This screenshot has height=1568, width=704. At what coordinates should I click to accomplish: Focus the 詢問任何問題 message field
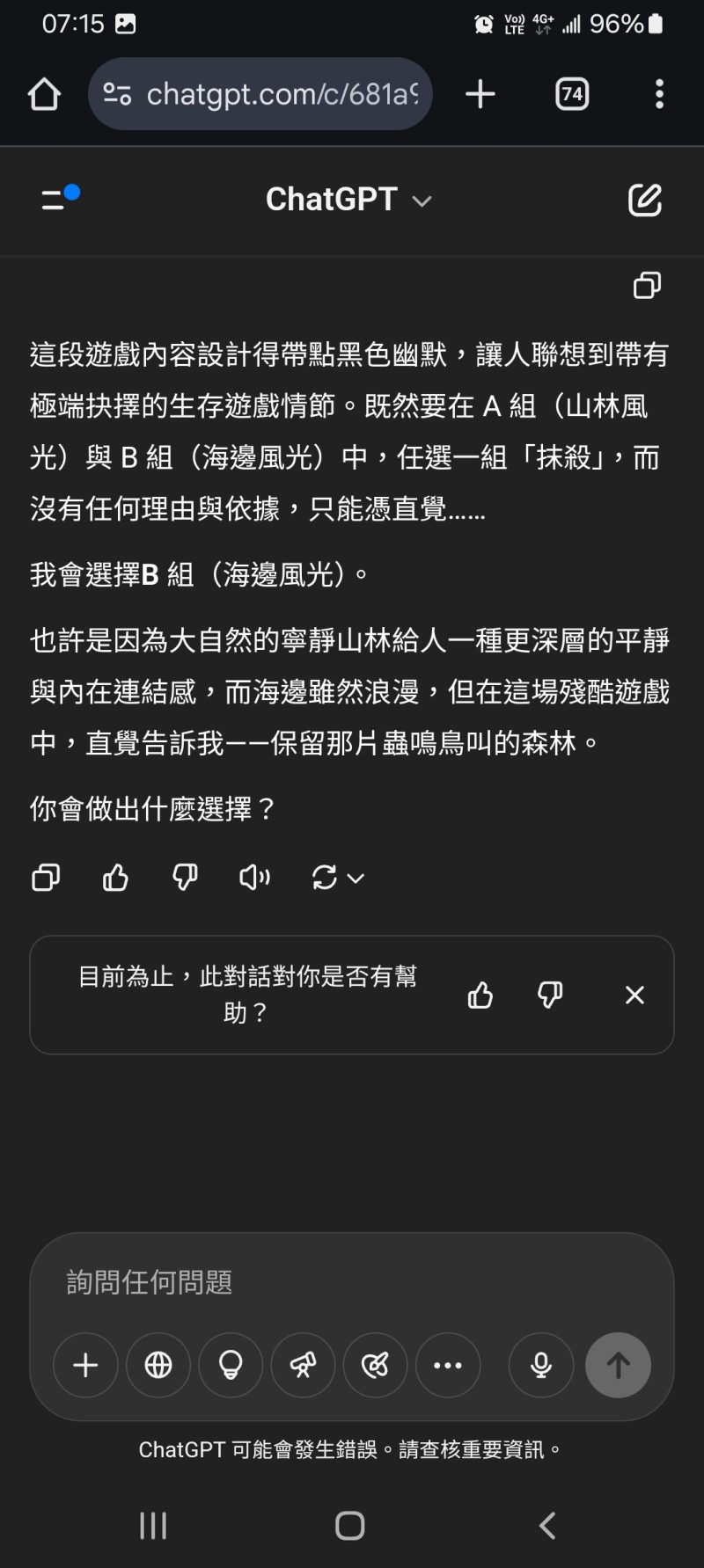tap(352, 1282)
